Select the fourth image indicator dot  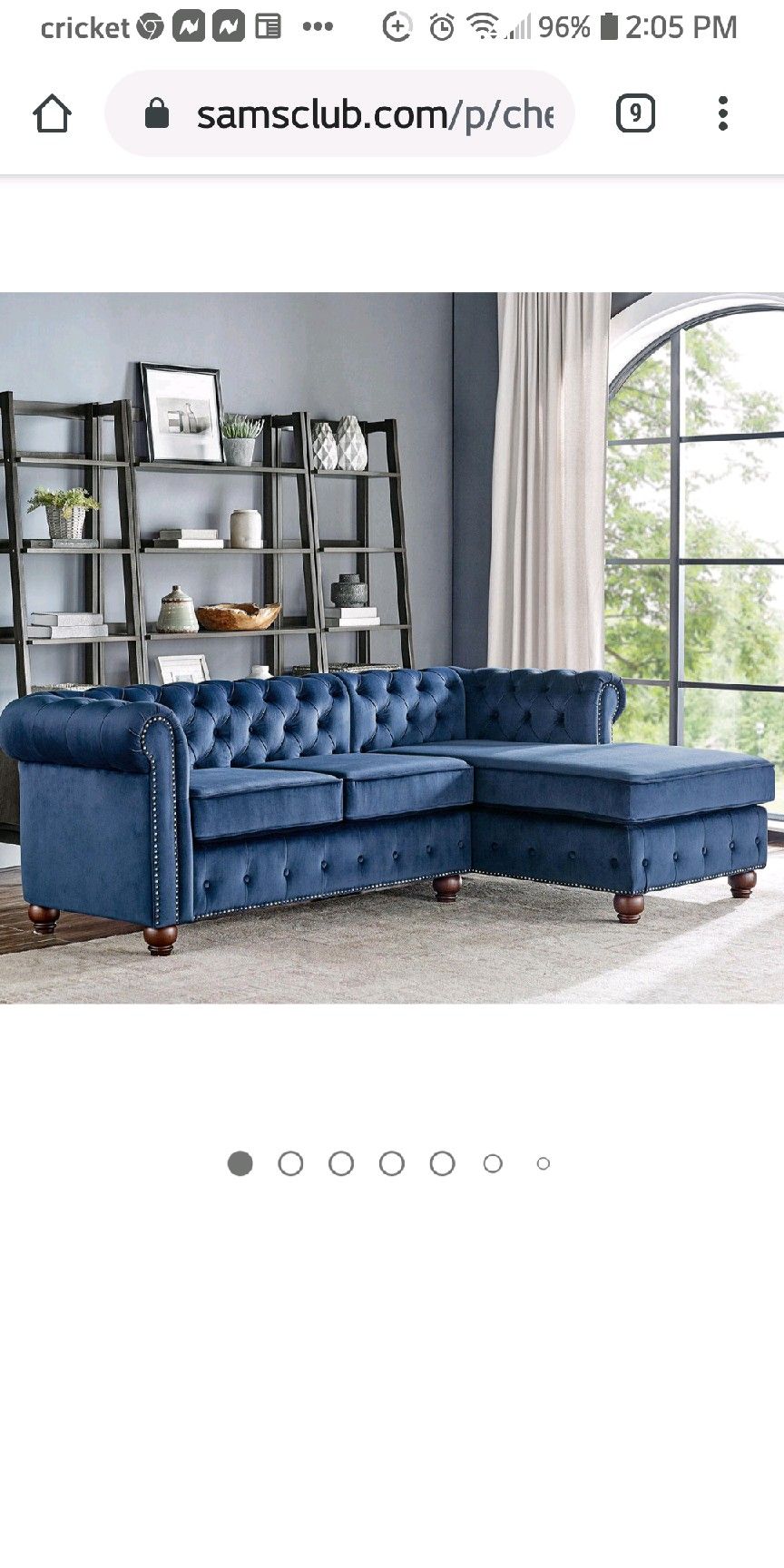(x=392, y=1163)
